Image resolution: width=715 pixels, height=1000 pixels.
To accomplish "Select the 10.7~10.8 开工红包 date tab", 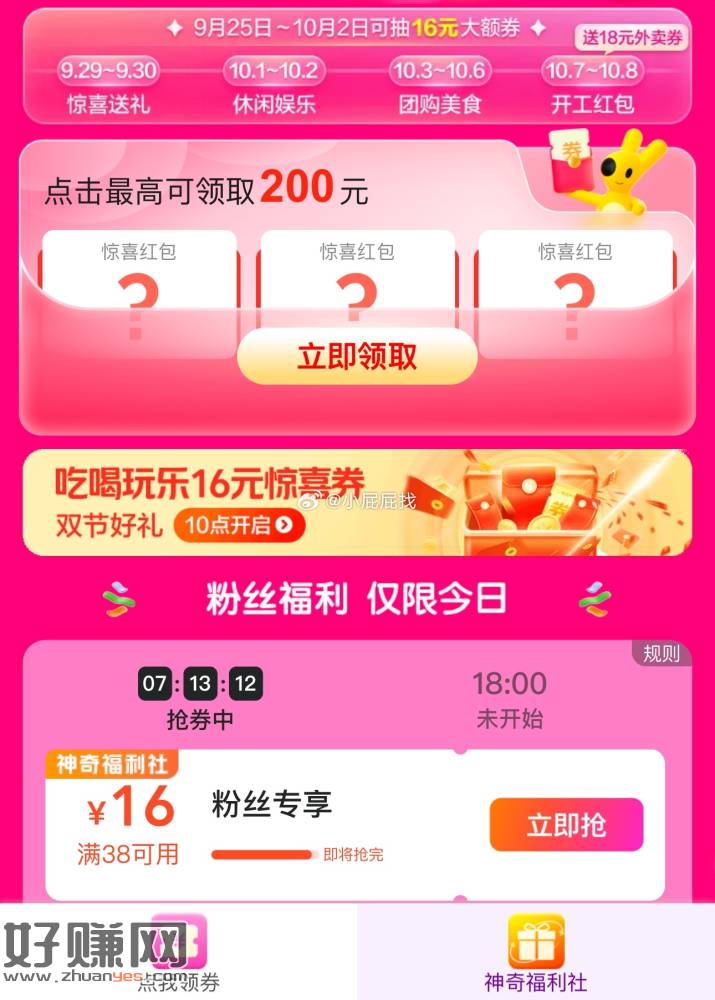I will 592,86.
